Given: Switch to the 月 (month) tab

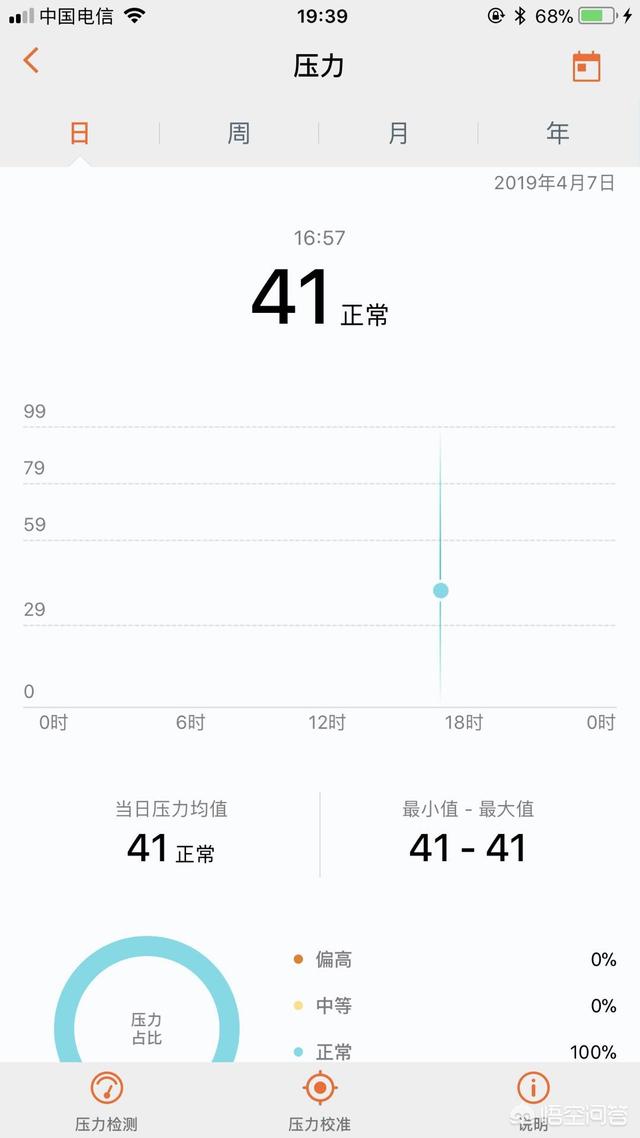Looking at the screenshot, I should point(398,133).
